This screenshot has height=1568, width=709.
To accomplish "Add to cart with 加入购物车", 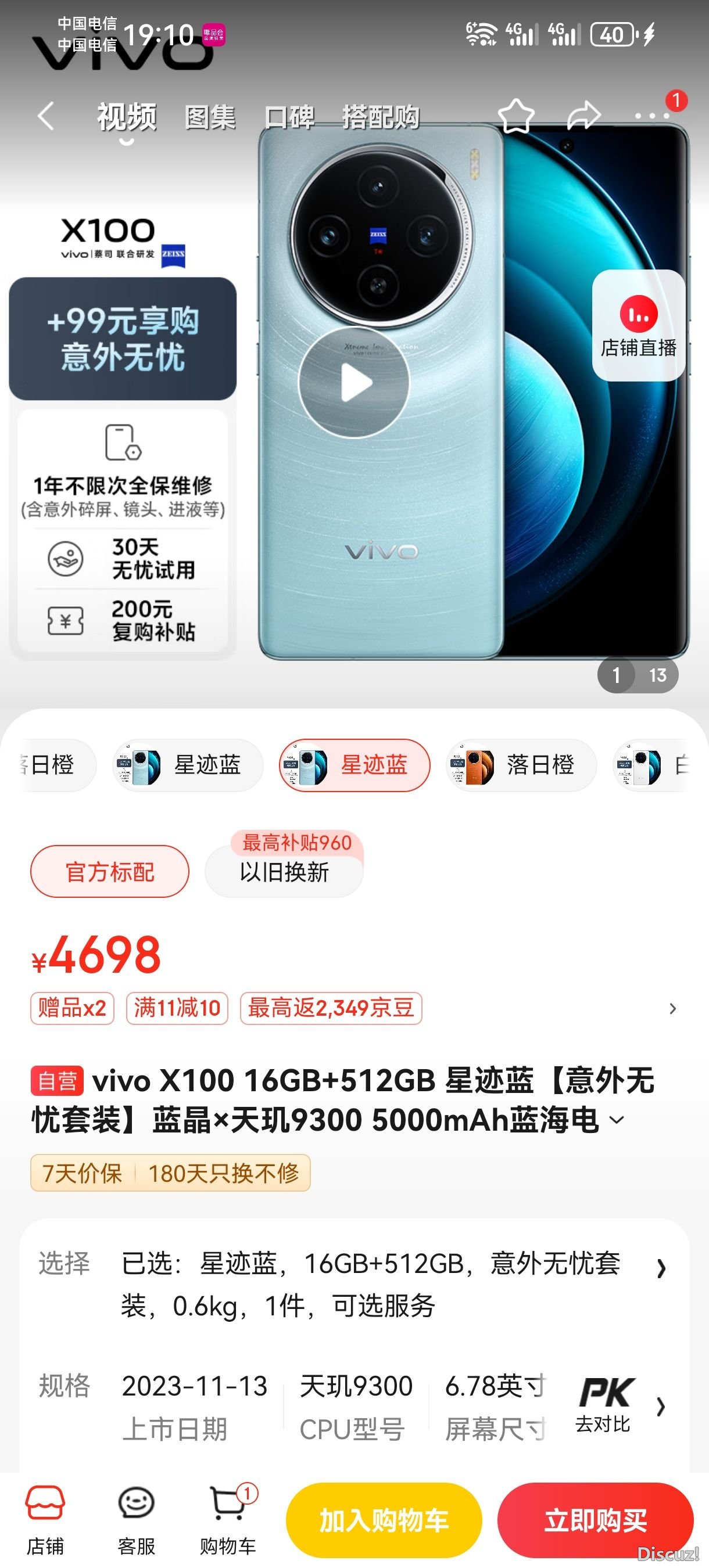I will pyautogui.click(x=384, y=1520).
